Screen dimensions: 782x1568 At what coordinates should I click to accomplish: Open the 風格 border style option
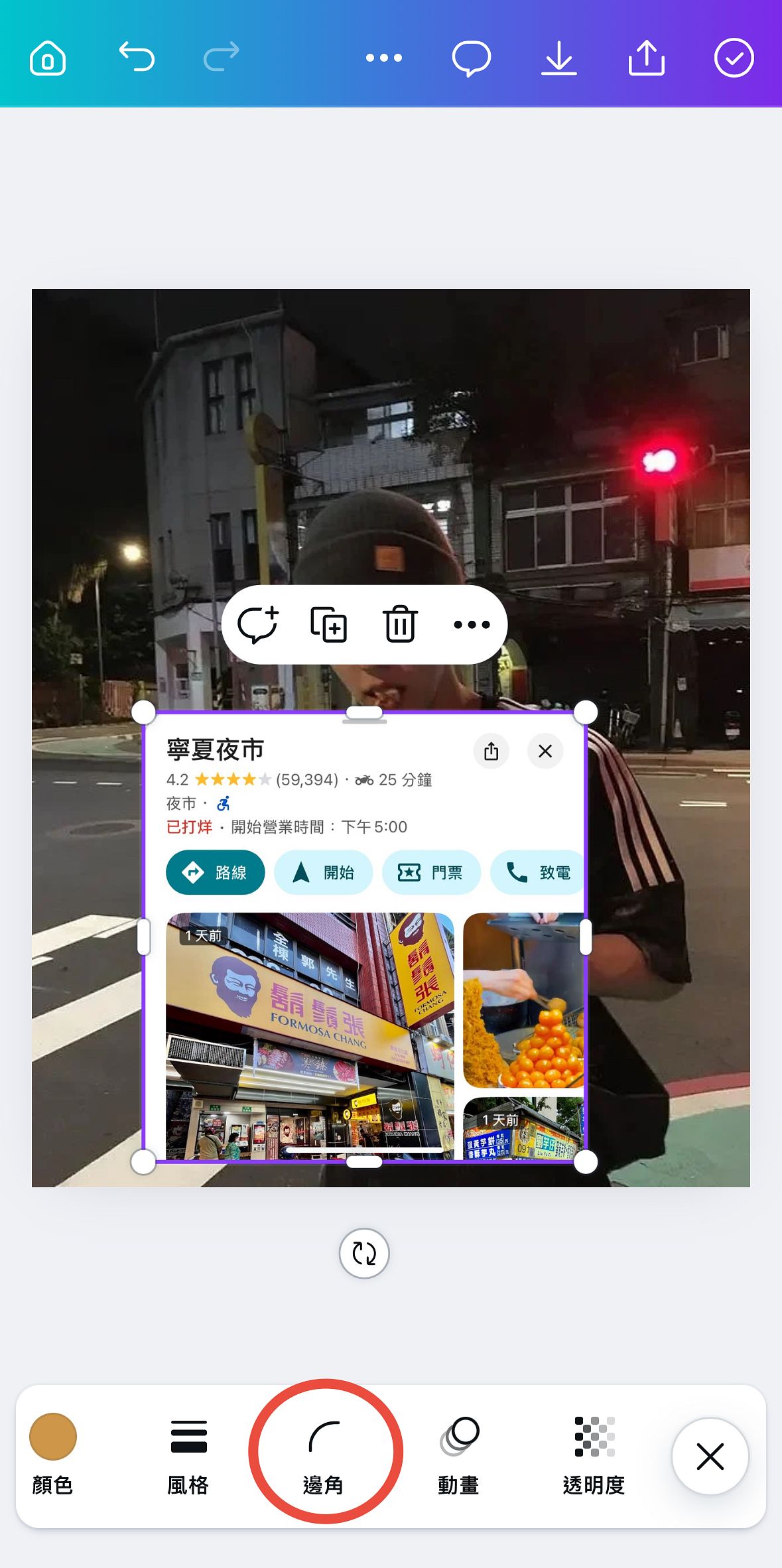(x=188, y=1454)
